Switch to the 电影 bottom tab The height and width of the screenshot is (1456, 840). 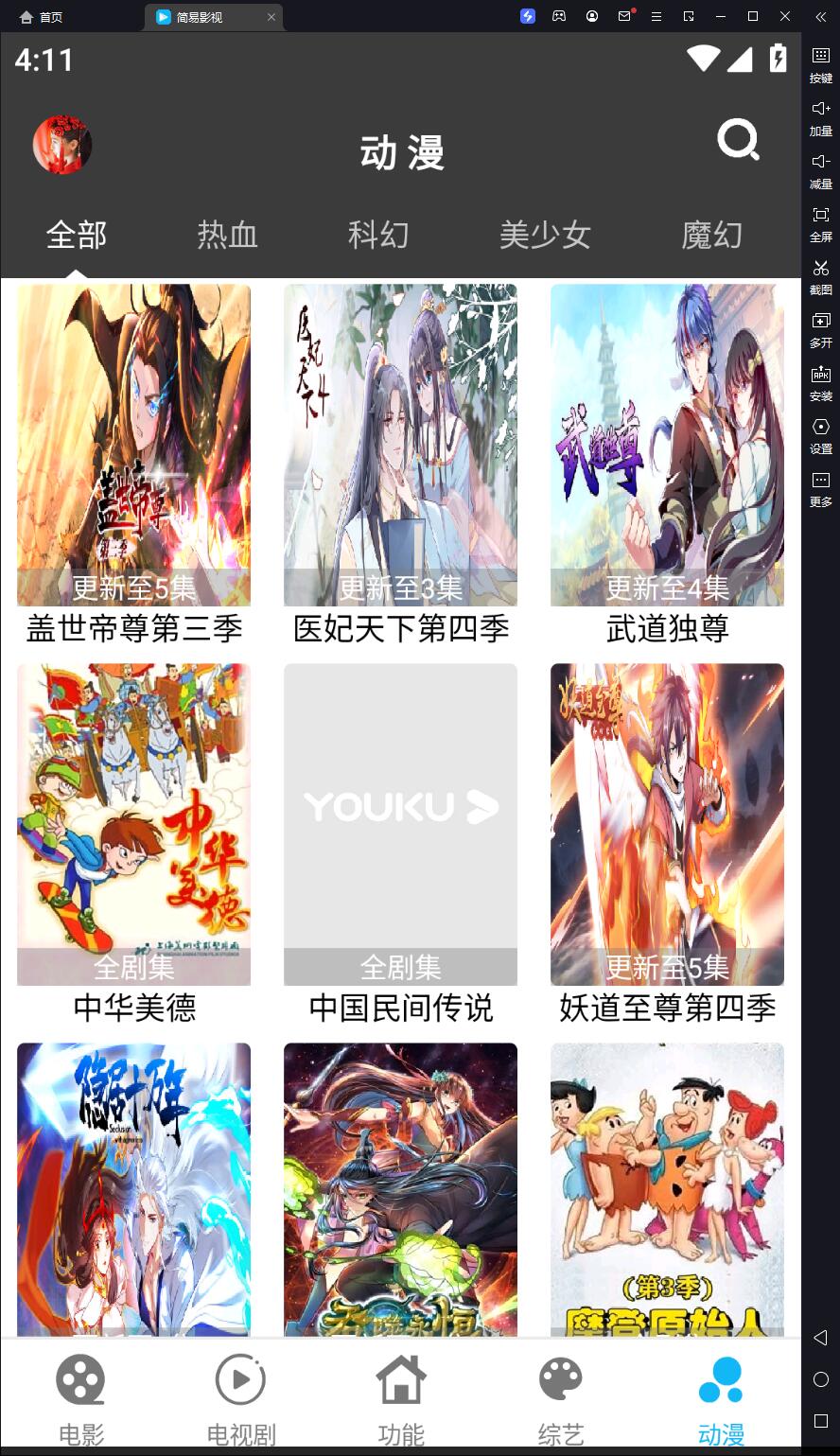tap(80, 1397)
